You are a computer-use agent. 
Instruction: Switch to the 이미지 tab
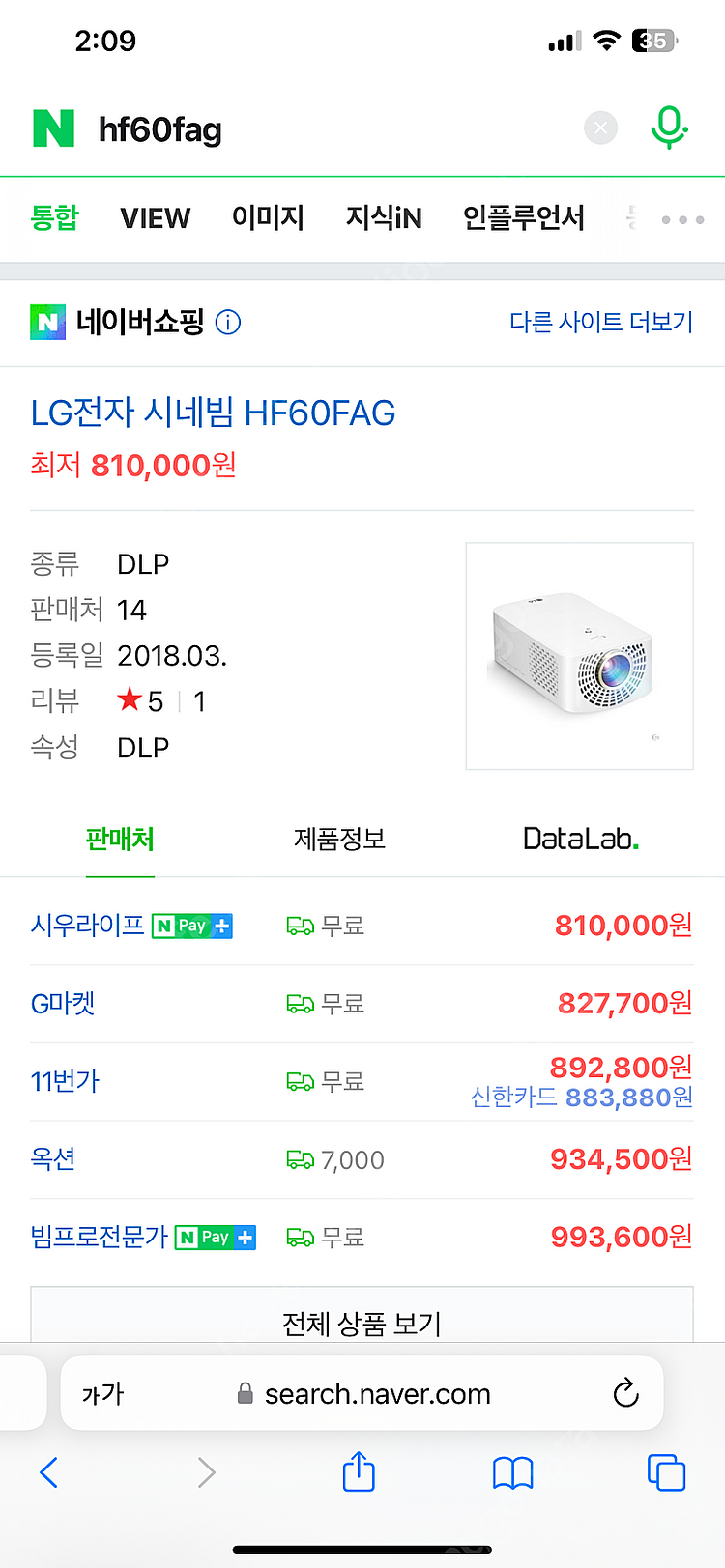coord(268,218)
